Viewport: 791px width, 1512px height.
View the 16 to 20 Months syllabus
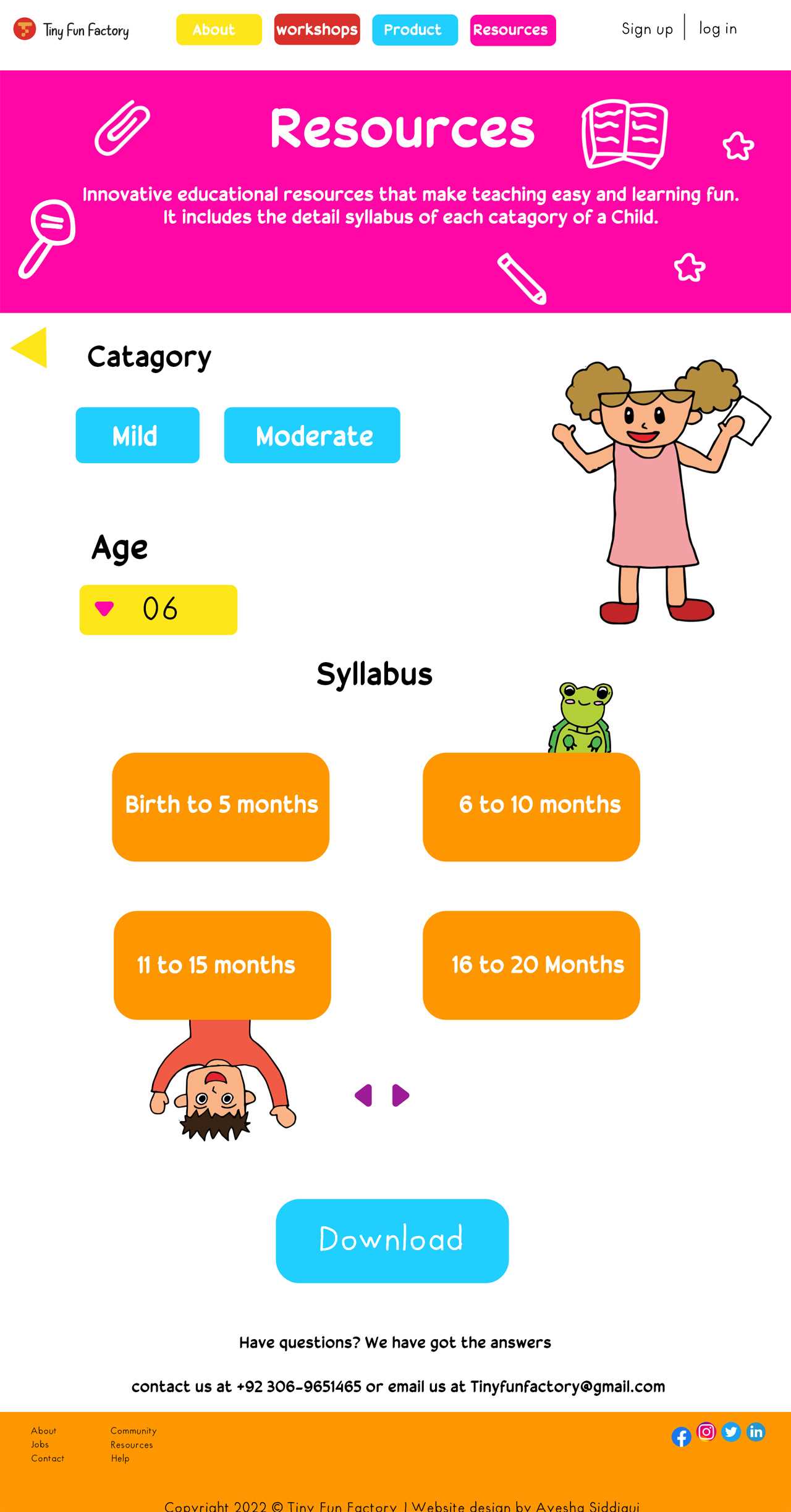531,965
